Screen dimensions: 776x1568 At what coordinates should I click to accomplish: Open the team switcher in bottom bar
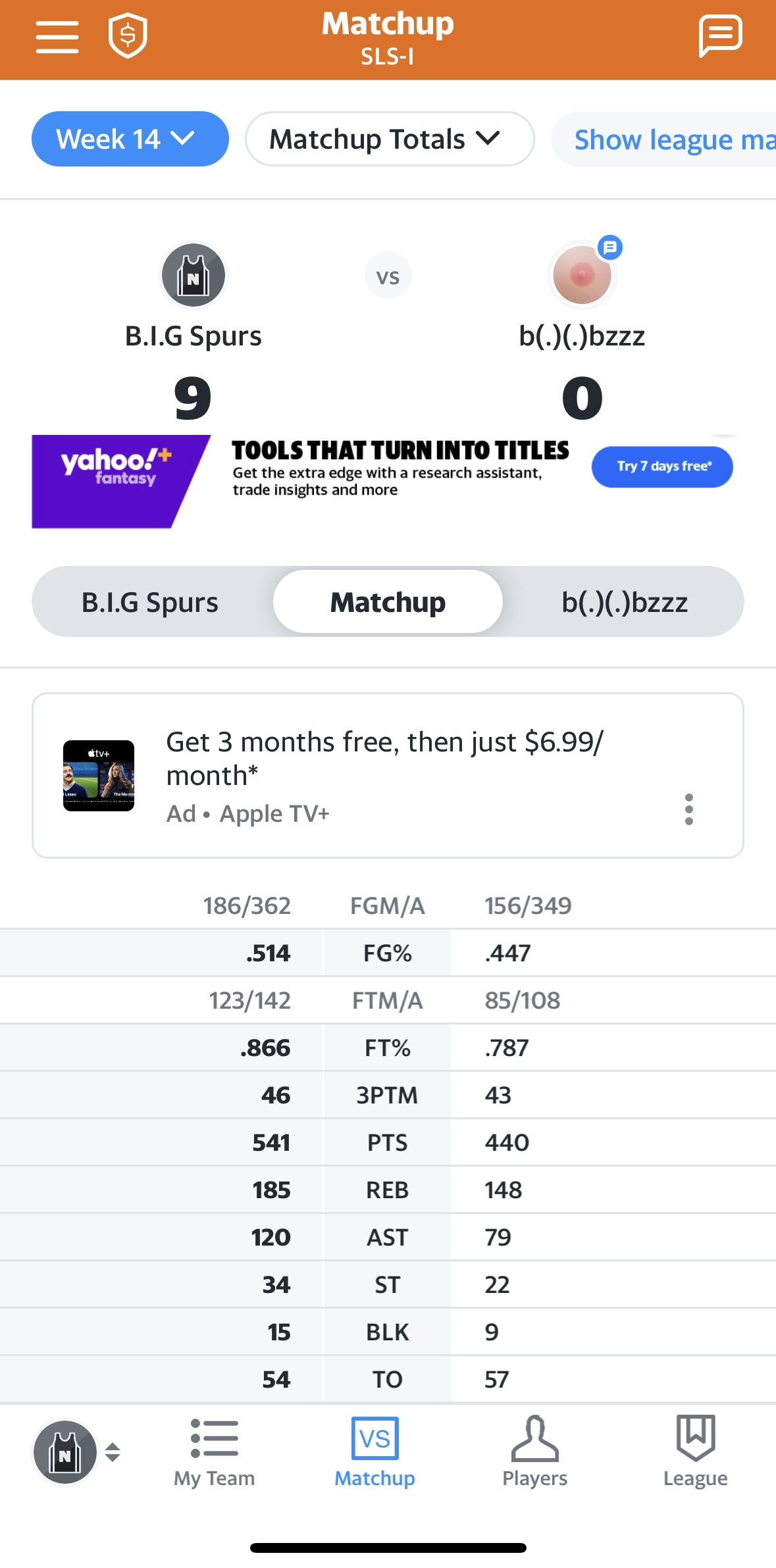(x=77, y=1452)
